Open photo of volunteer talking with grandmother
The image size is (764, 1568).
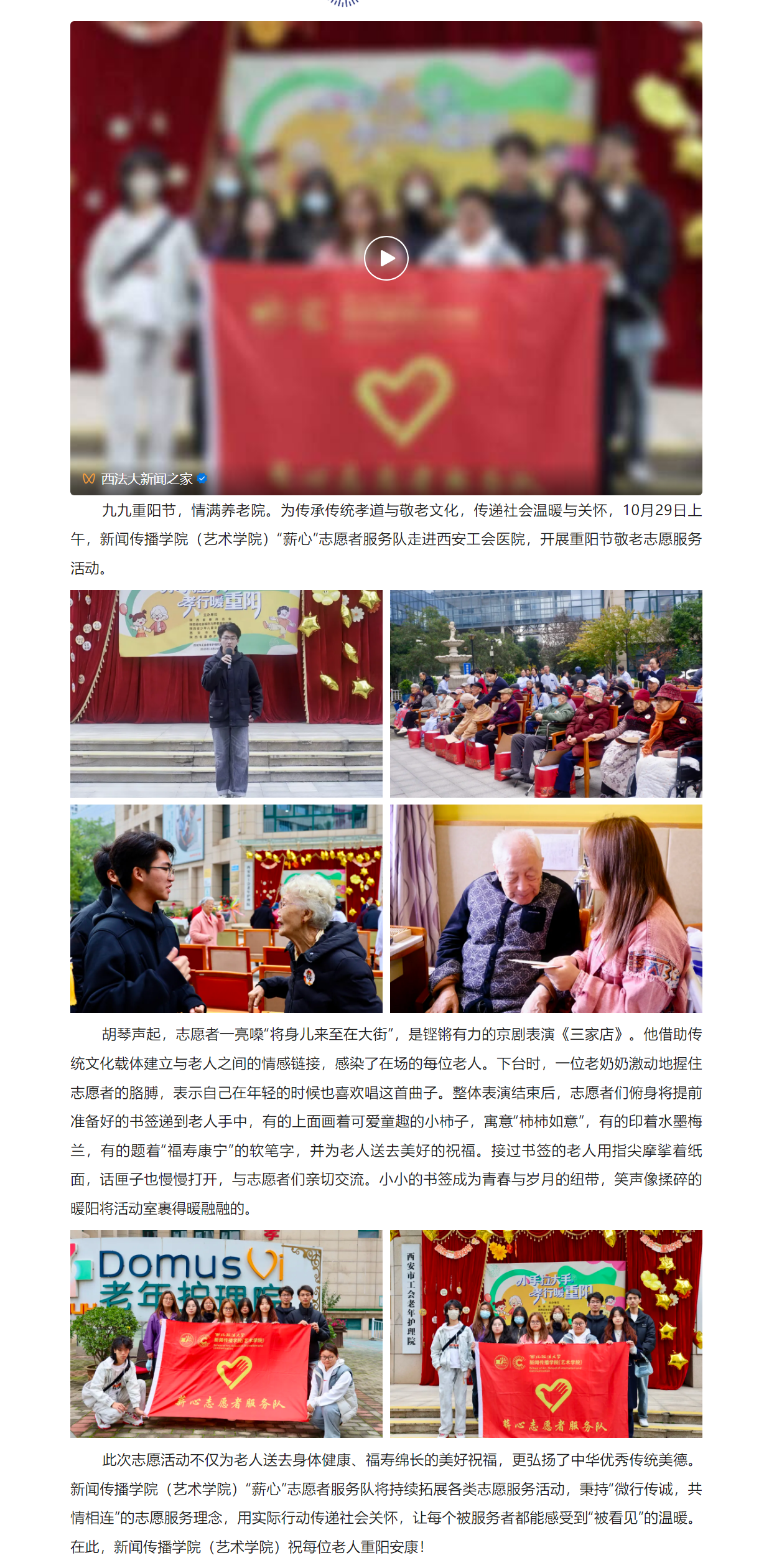point(226,908)
